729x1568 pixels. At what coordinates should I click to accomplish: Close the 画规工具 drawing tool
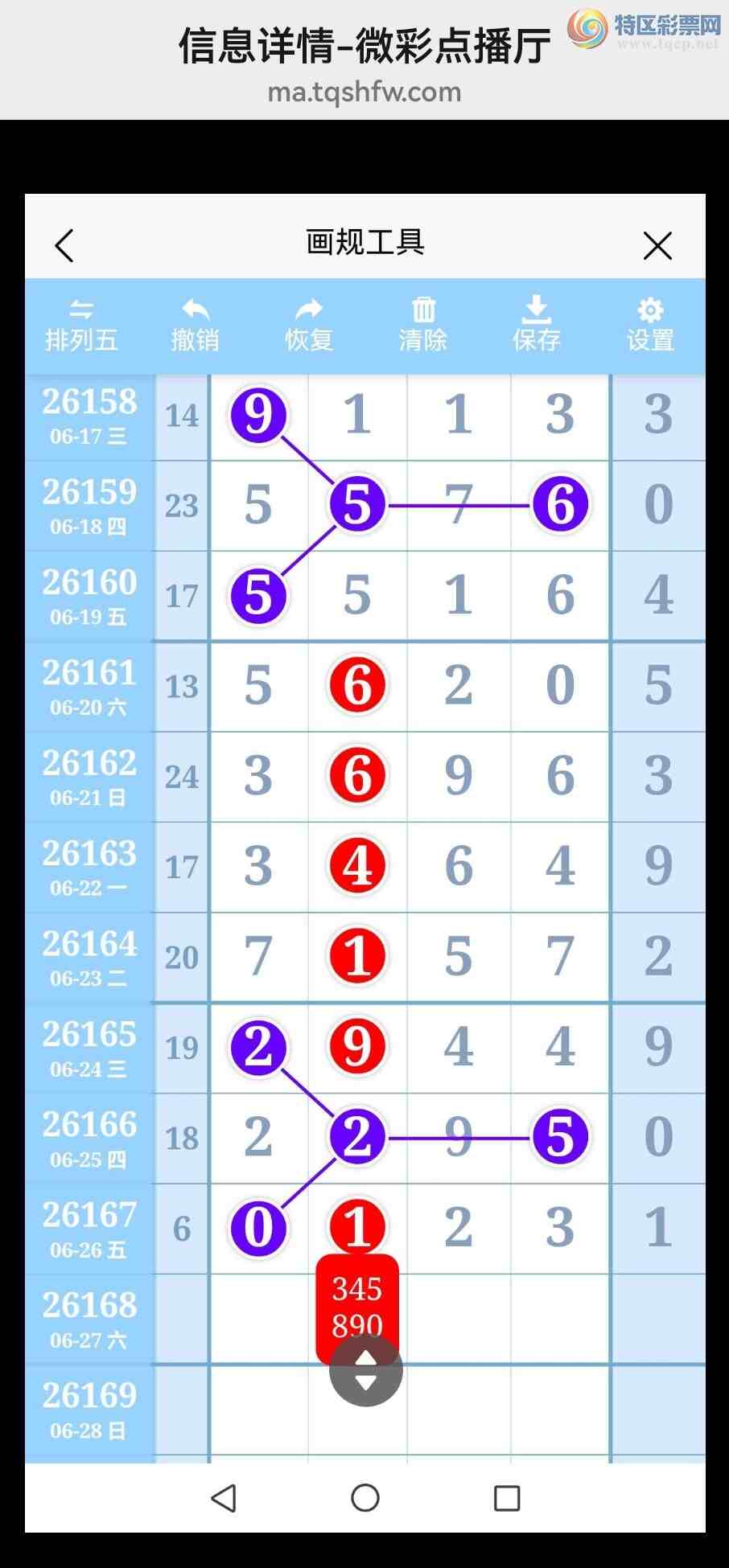(657, 245)
